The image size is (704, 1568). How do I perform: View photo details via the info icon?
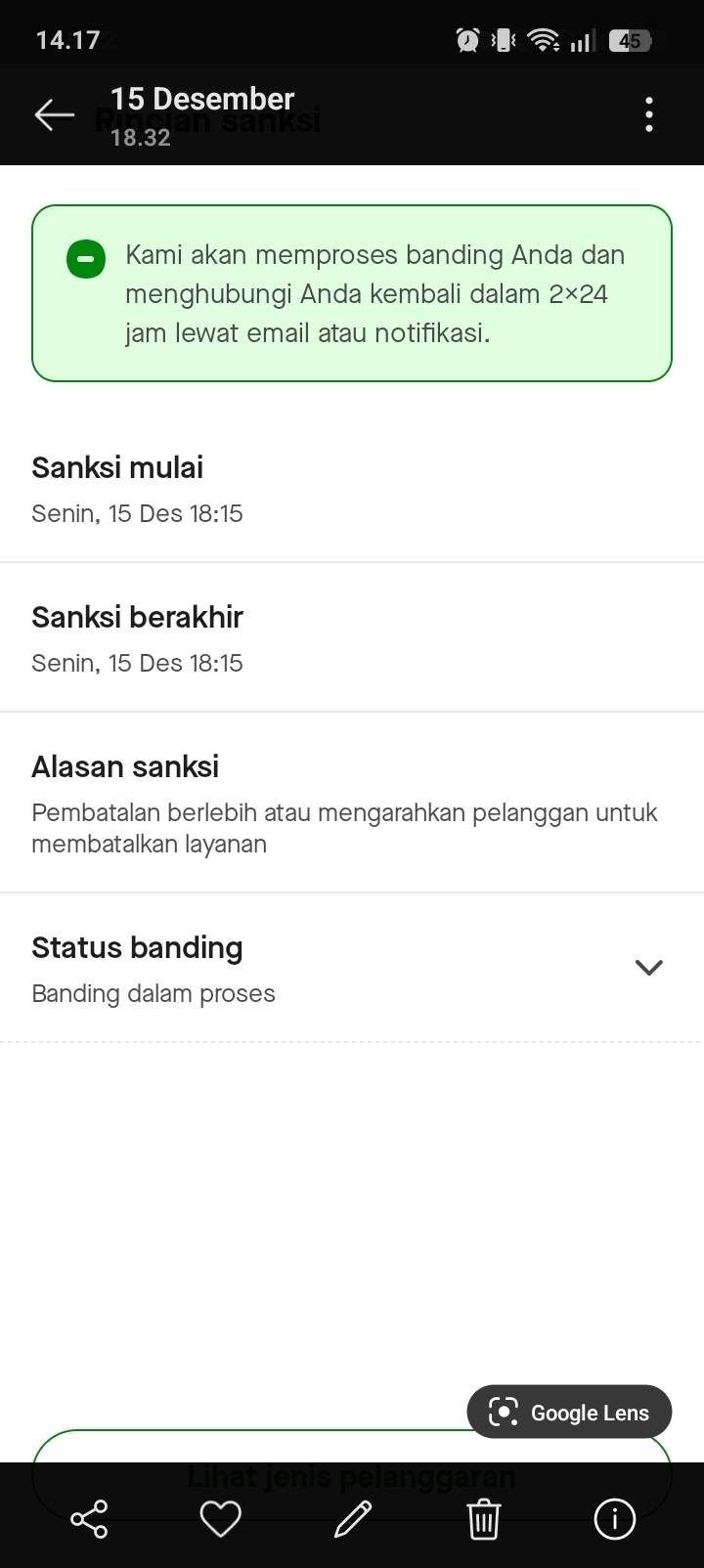(614, 1519)
